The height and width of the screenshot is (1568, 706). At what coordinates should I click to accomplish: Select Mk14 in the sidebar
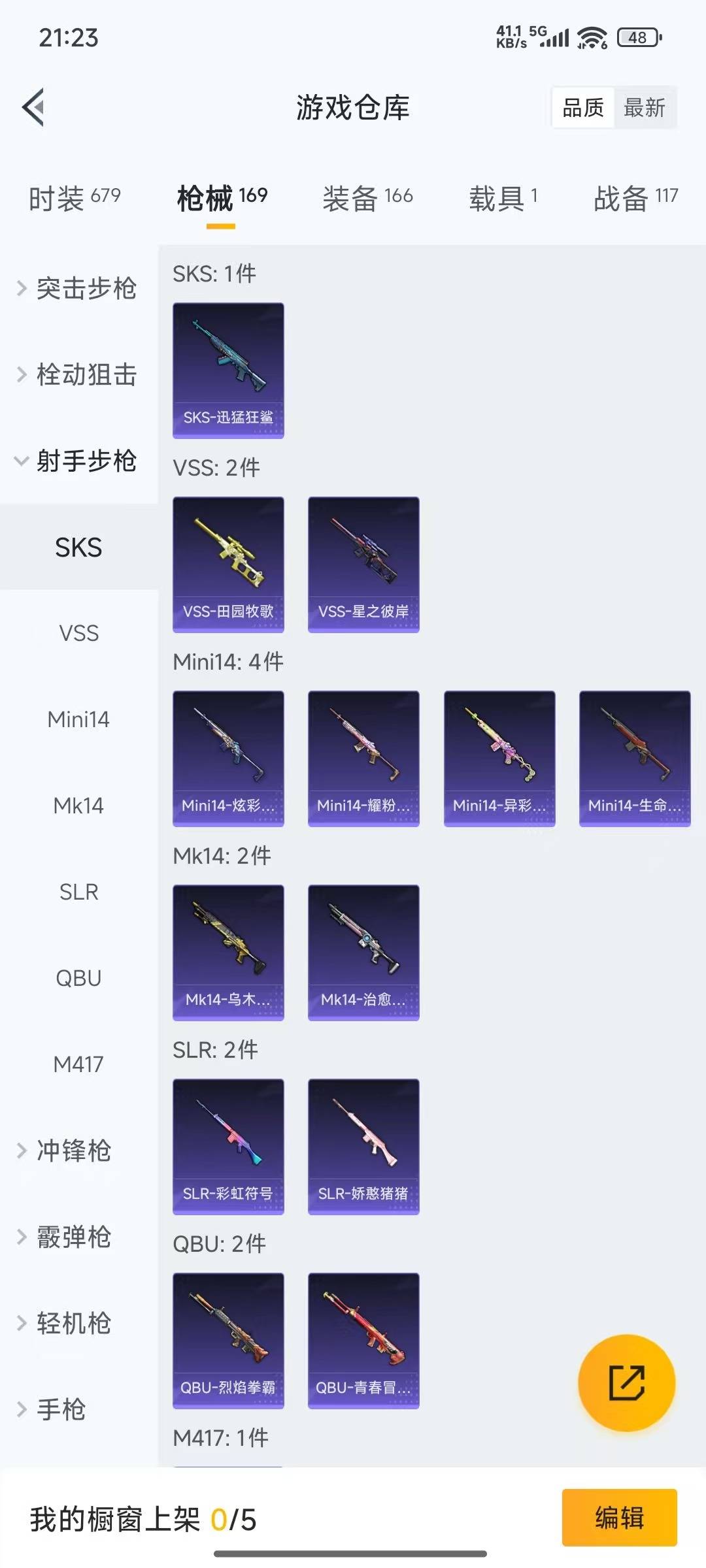click(x=78, y=806)
